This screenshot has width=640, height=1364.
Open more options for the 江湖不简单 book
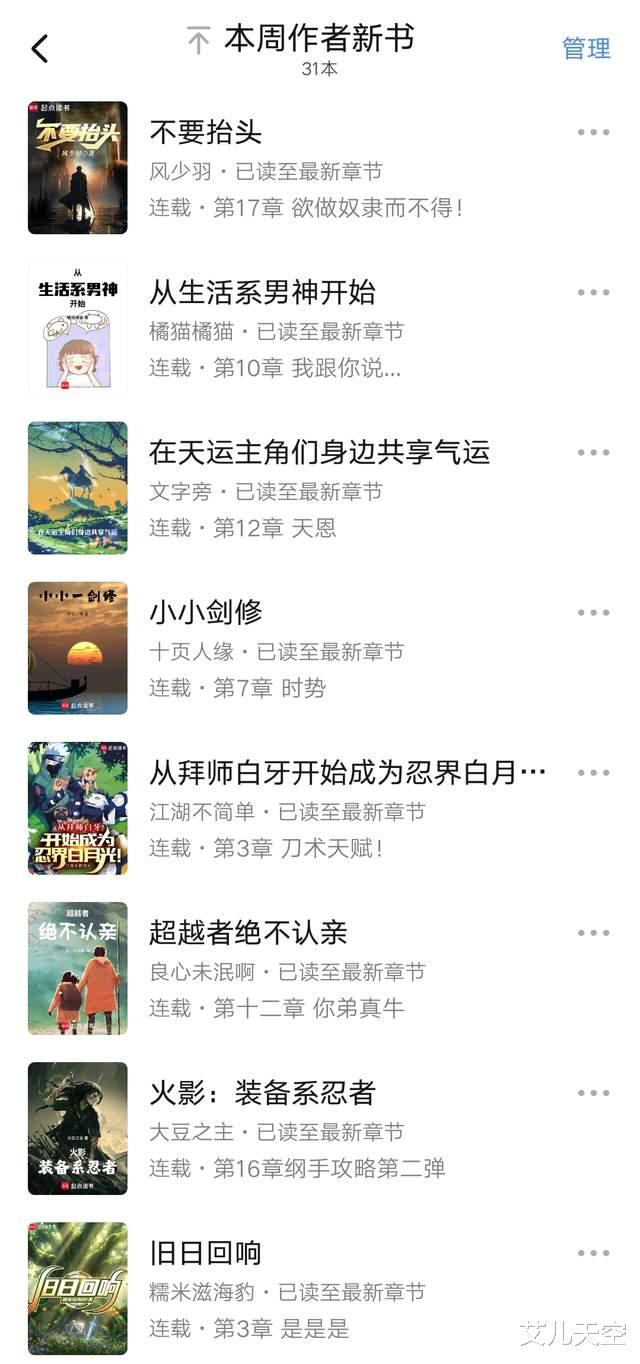tap(593, 772)
